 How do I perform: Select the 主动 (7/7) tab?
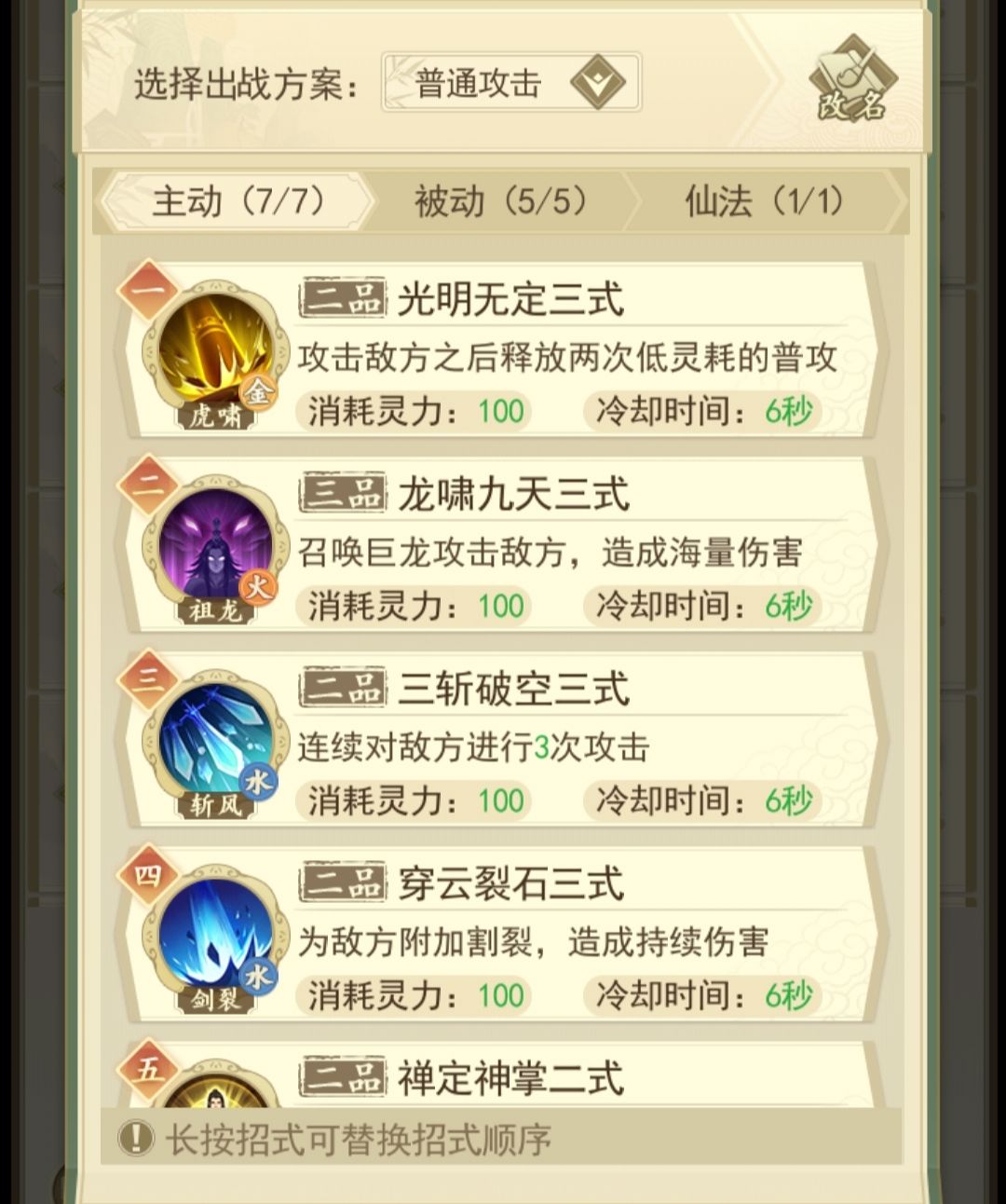238,201
